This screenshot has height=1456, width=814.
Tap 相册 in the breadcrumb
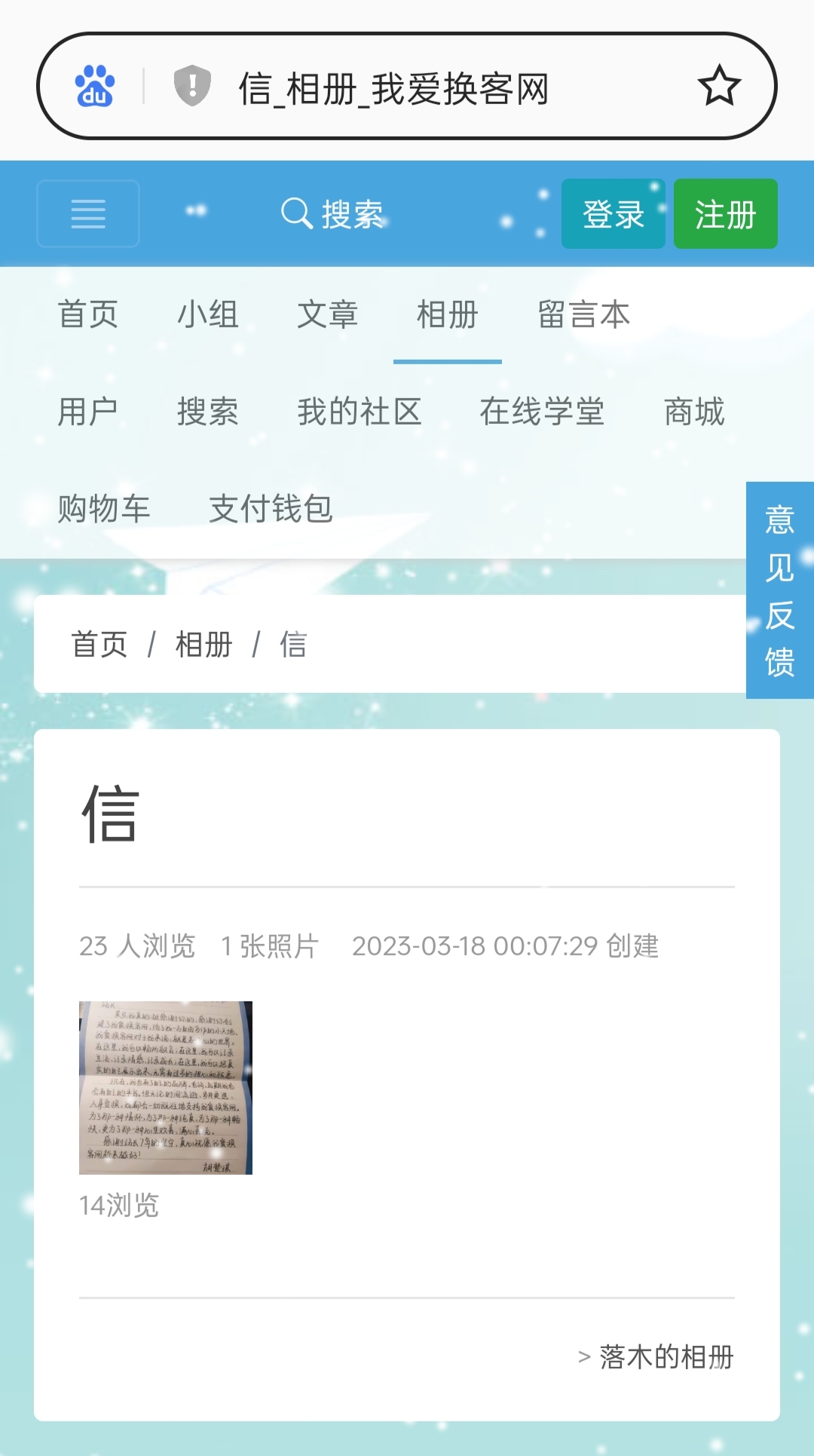tap(203, 645)
